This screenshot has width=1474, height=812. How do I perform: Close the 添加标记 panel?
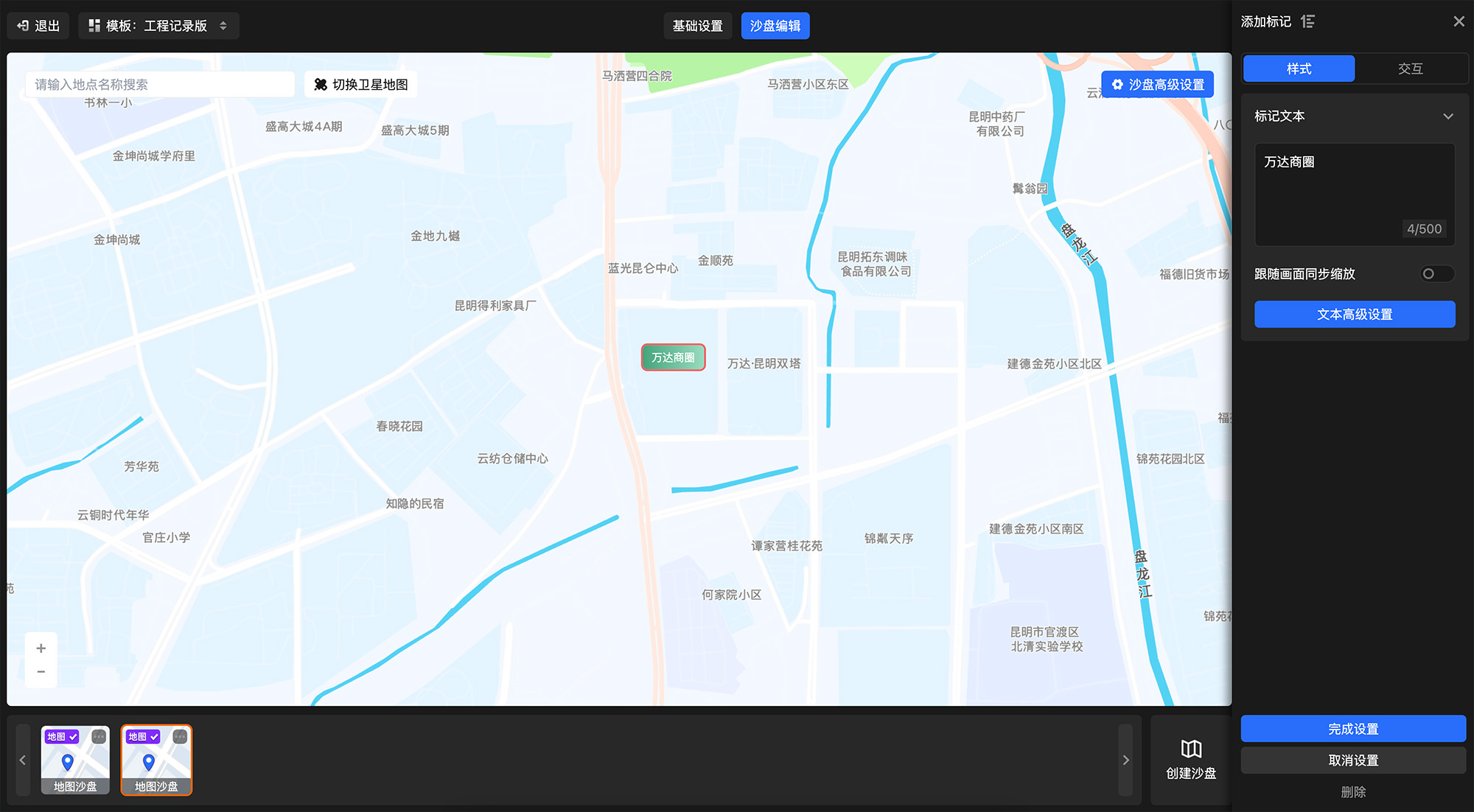point(1459,21)
